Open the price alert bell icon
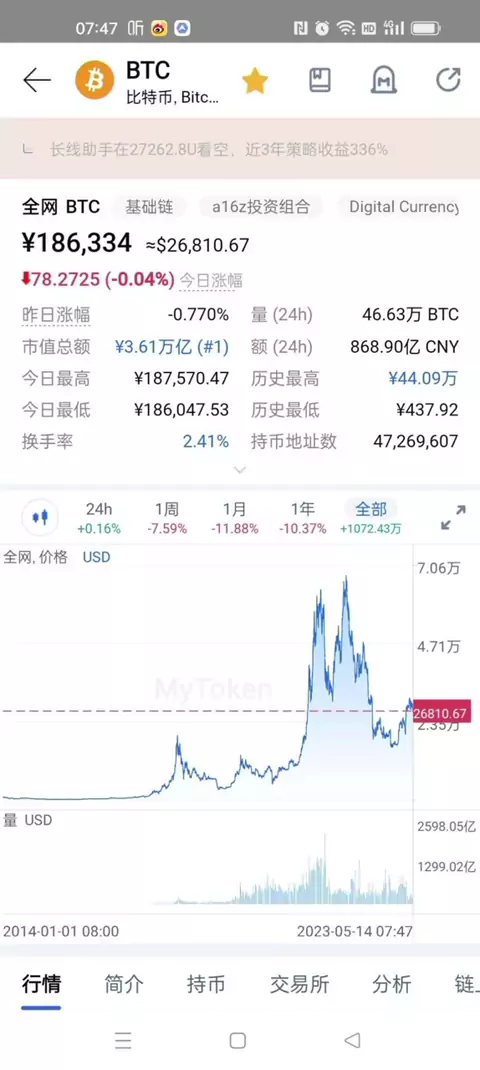The height and width of the screenshot is (1070, 480). (x=384, y=80)
